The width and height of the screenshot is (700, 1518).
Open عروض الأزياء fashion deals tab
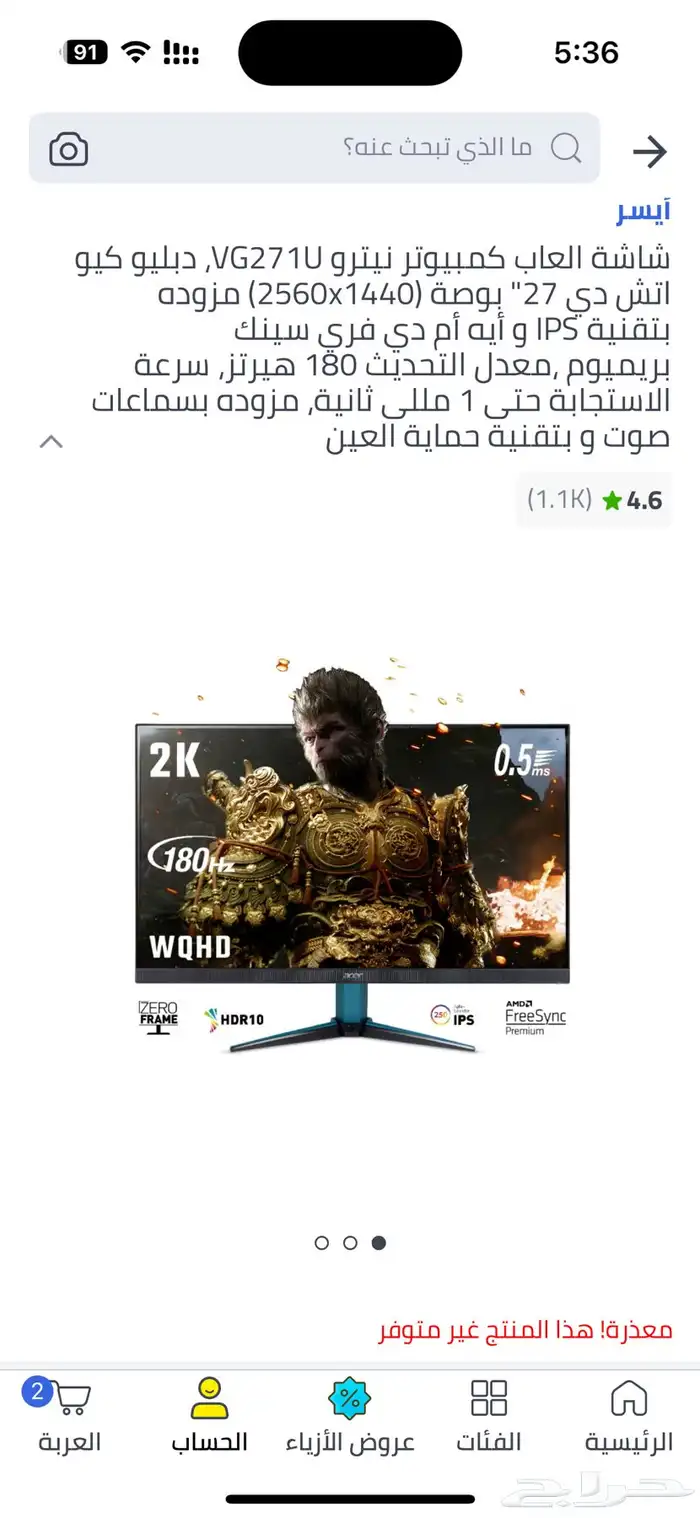click(350, 1415)
